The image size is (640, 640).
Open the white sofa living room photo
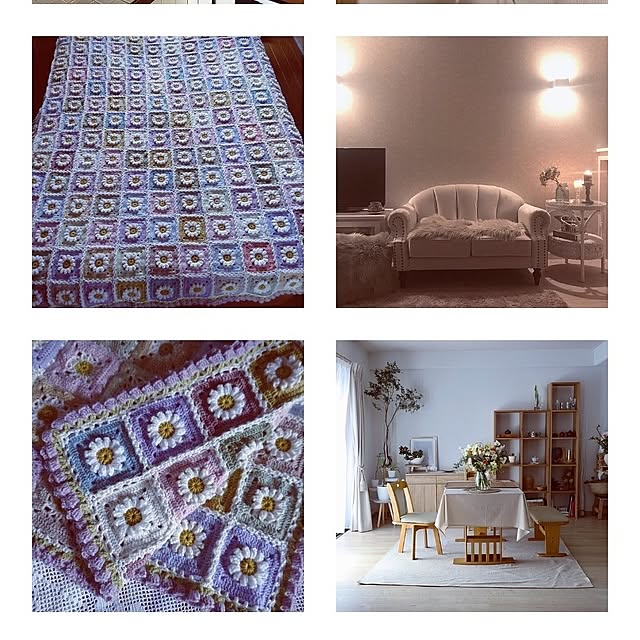click(471, 172)
